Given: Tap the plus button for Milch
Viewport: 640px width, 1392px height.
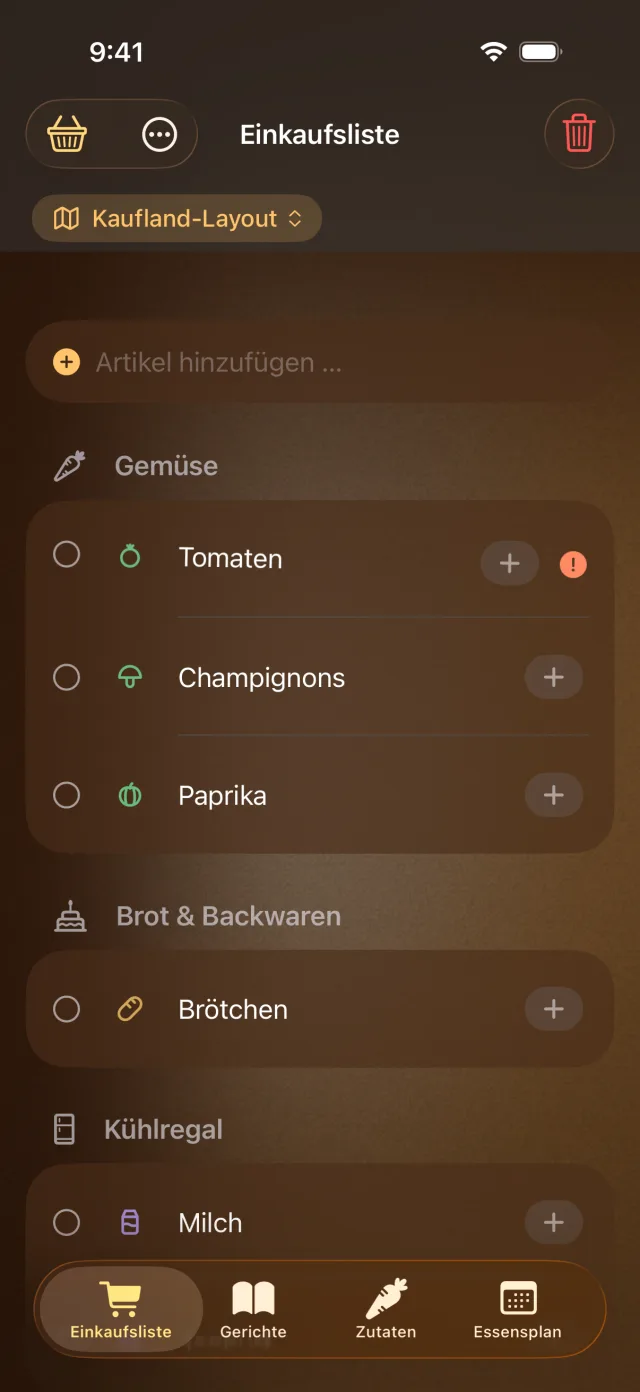Looking at the screenshot, I should (x=554, y=1222).
